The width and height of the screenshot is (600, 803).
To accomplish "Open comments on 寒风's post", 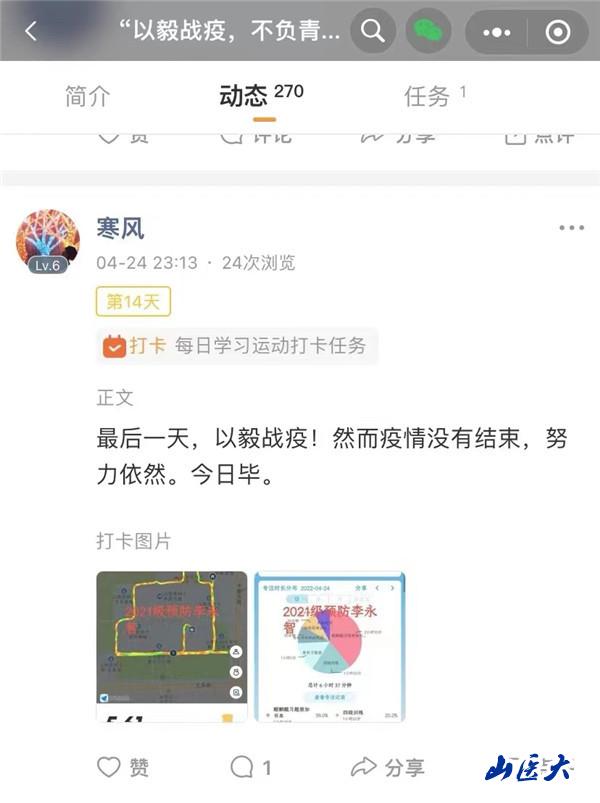I will coord(250,767).
